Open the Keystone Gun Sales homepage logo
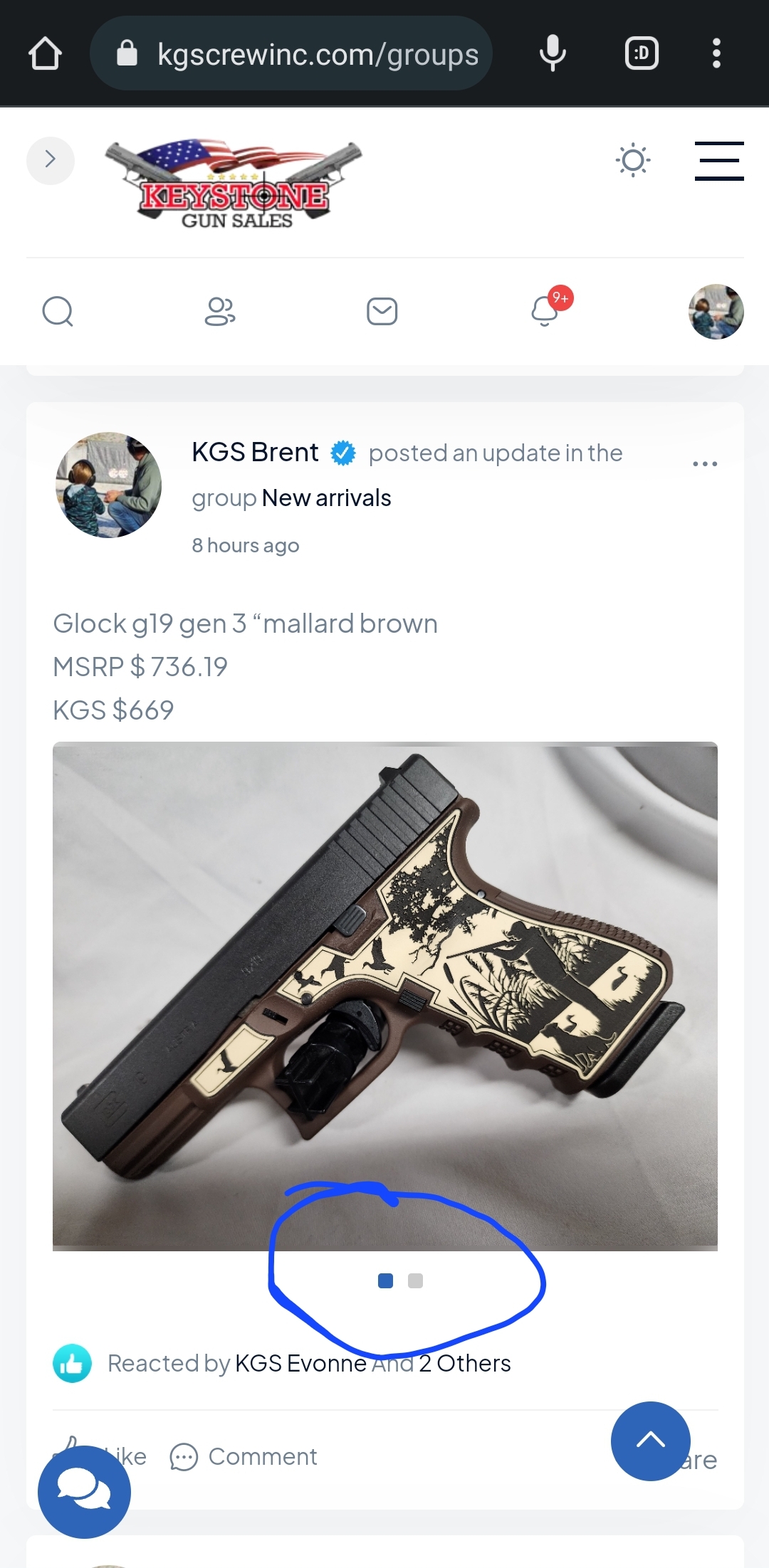 click(x=235, y=184)
